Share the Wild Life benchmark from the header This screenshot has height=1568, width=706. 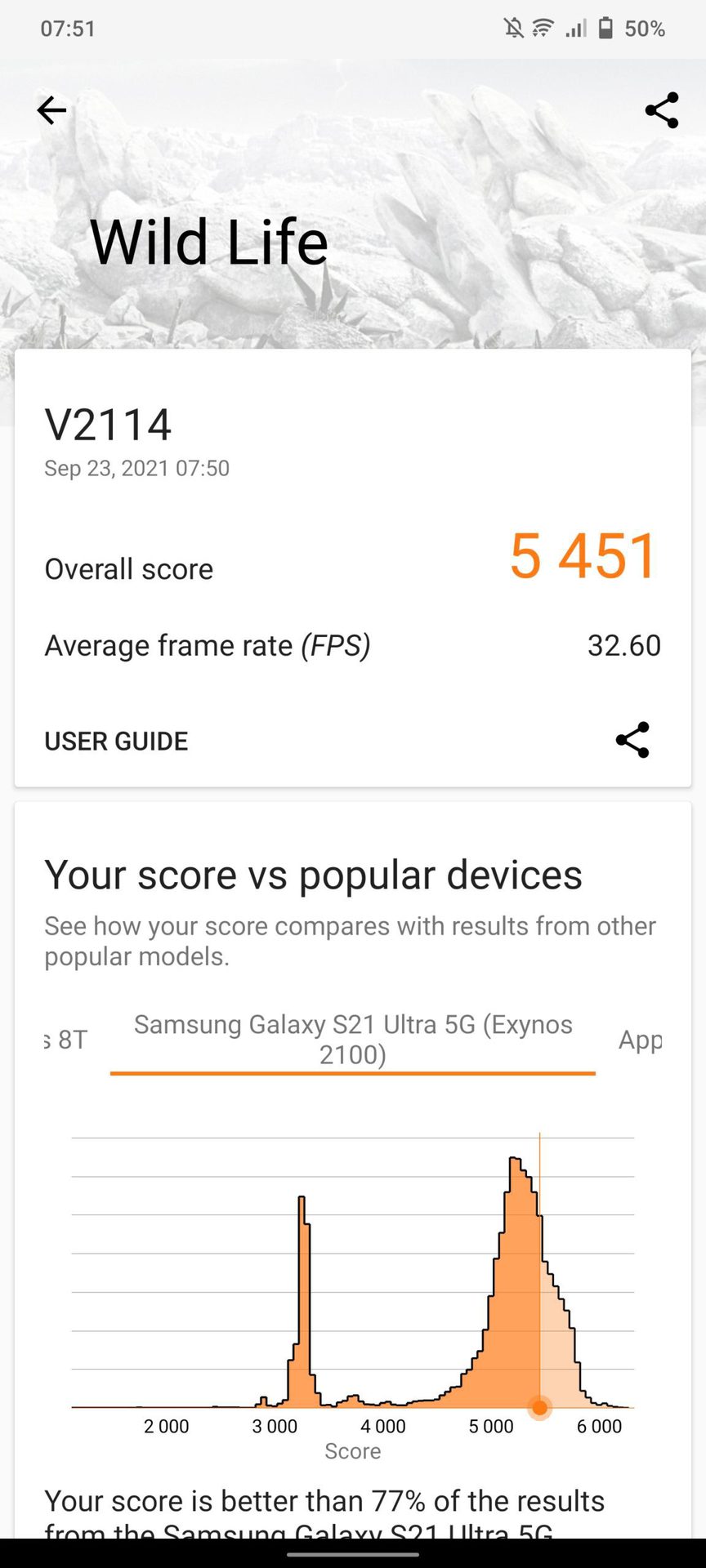pyautogui.click(x=661, y=110)
